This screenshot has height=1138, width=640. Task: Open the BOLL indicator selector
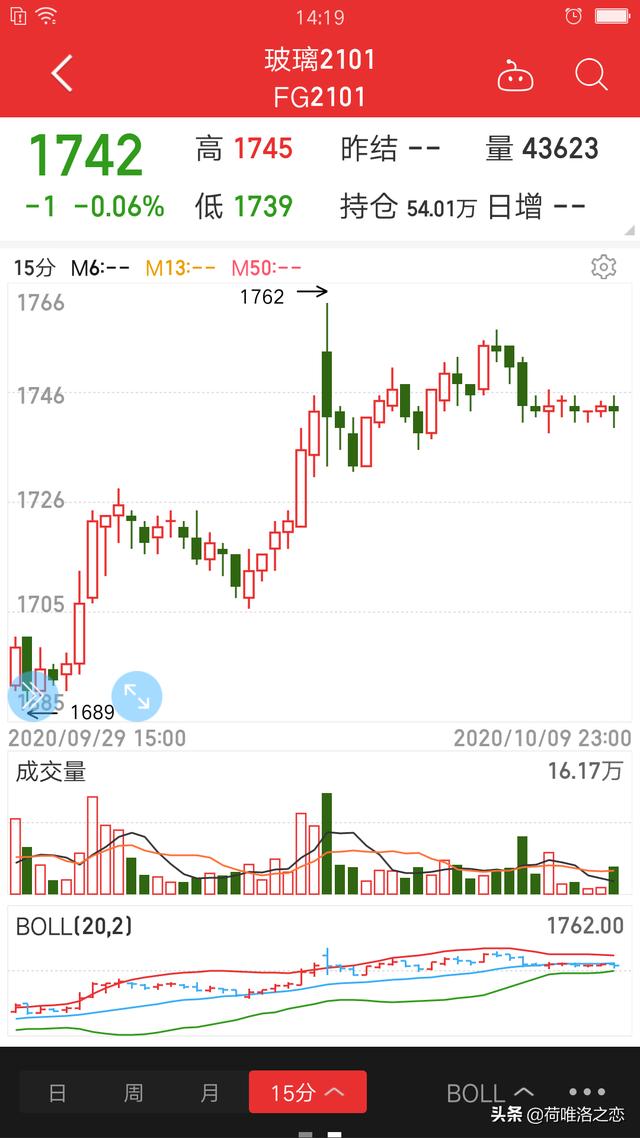491,1092
